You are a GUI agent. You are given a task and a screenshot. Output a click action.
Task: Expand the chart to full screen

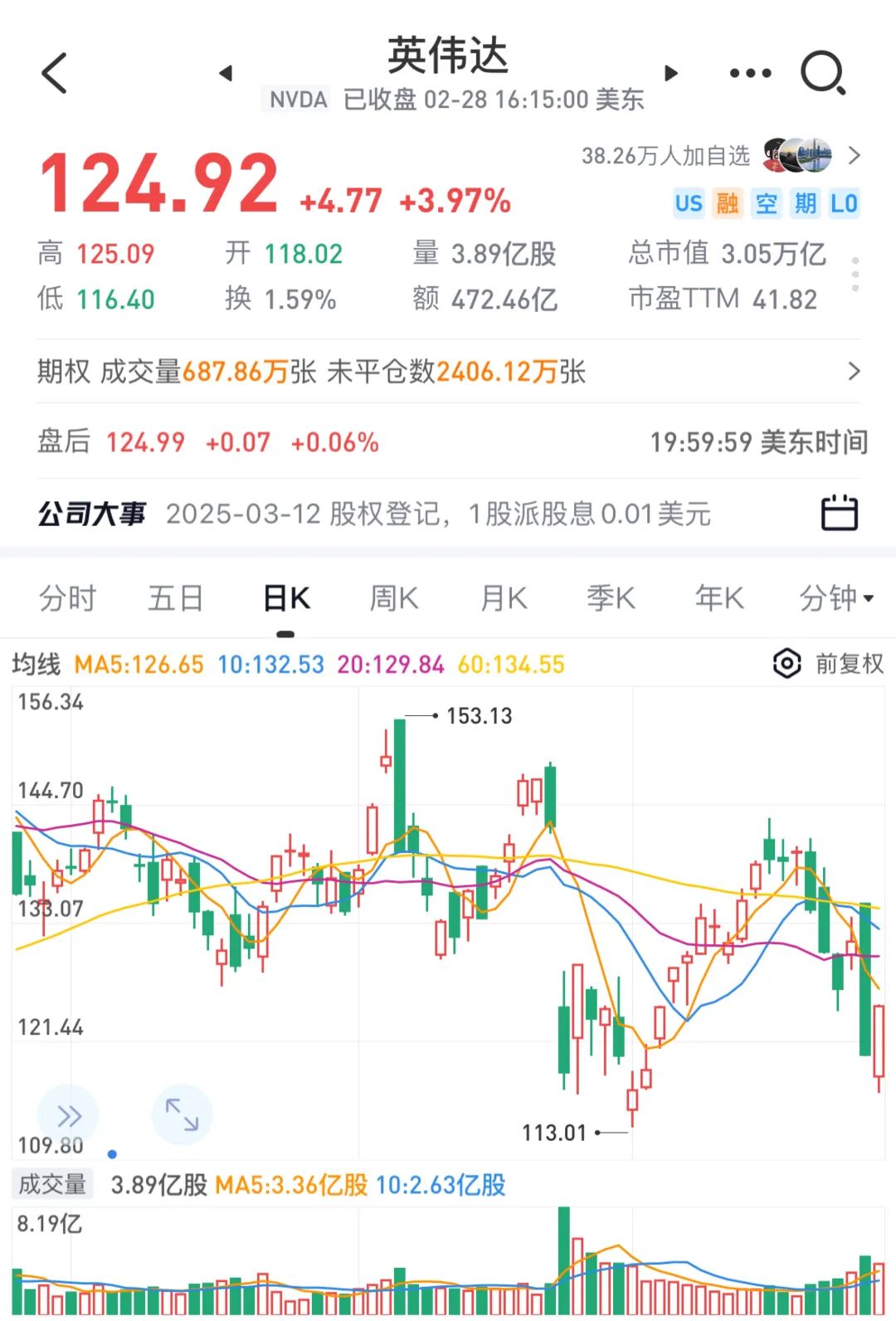point(182,1114)
